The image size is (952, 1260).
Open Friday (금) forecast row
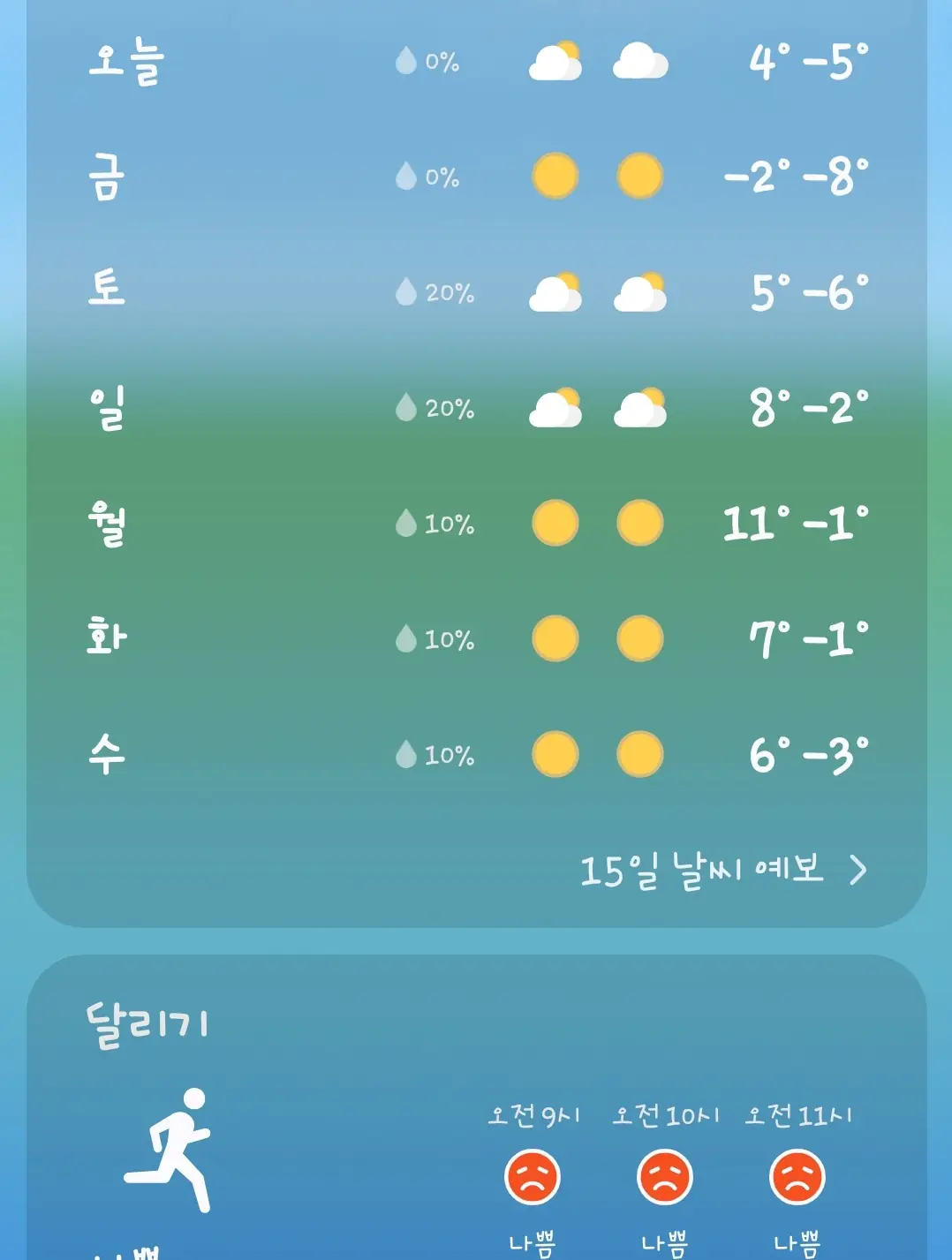477,177
